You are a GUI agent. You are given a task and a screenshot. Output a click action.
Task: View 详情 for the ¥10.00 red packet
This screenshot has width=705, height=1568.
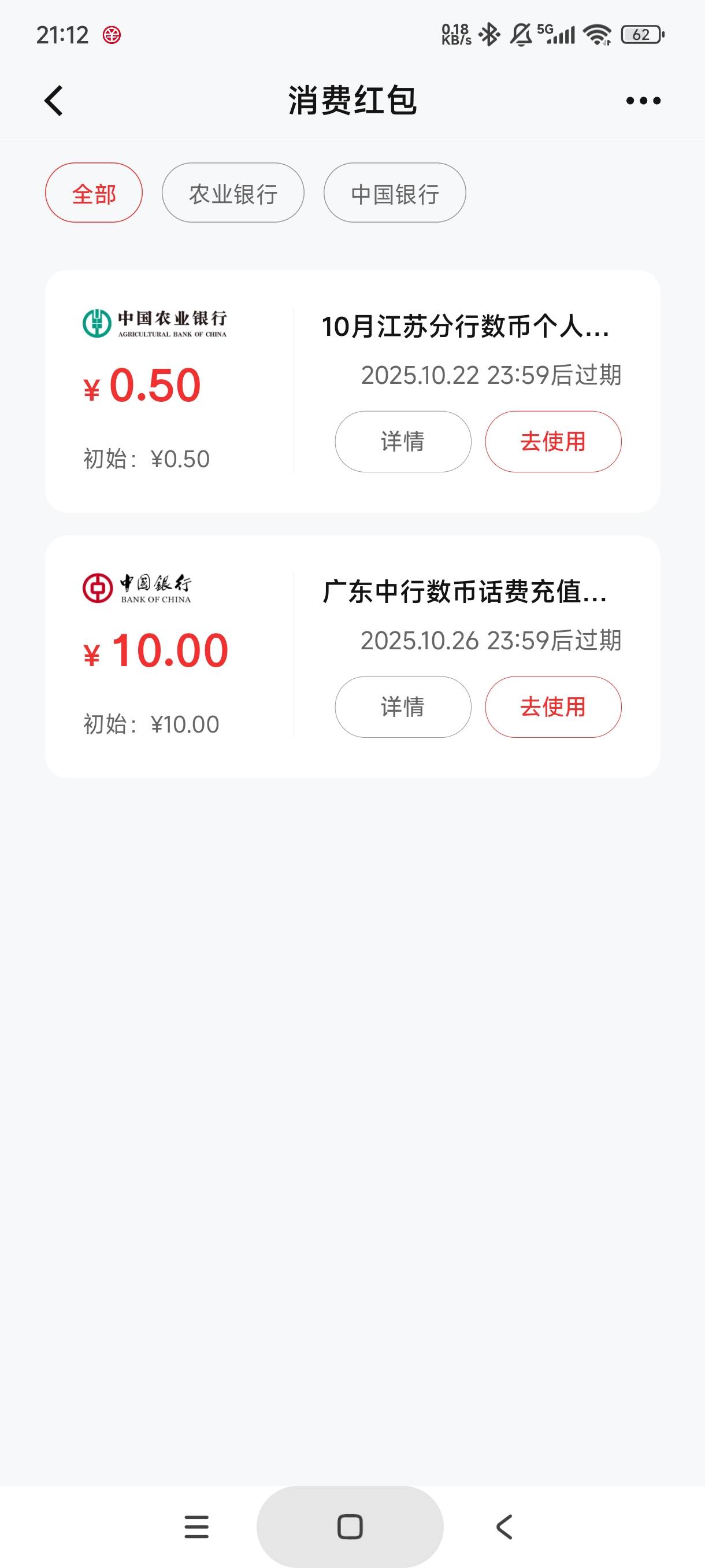[x=403, y=707]
